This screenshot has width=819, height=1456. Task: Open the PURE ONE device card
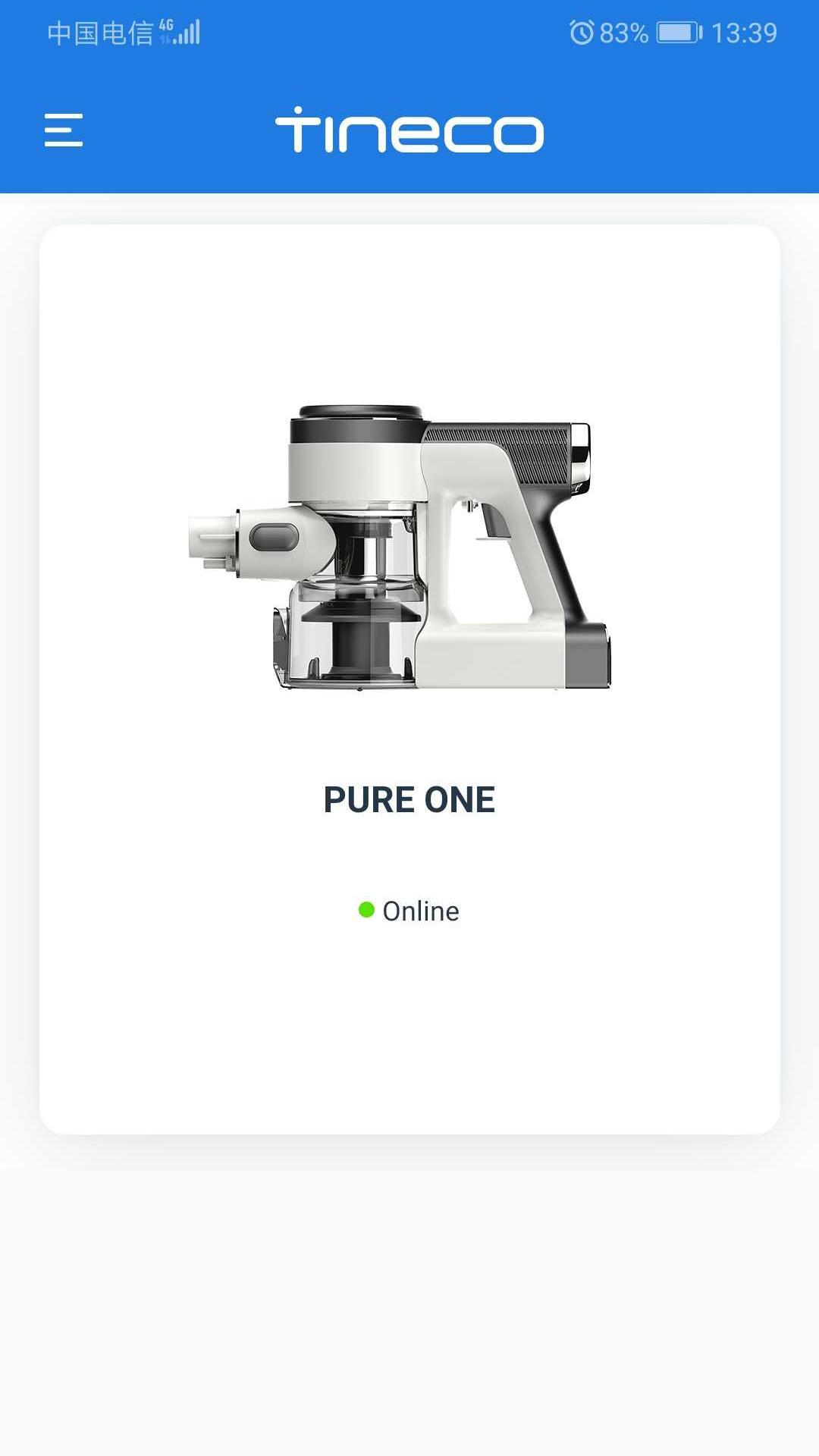pos(409,679)
